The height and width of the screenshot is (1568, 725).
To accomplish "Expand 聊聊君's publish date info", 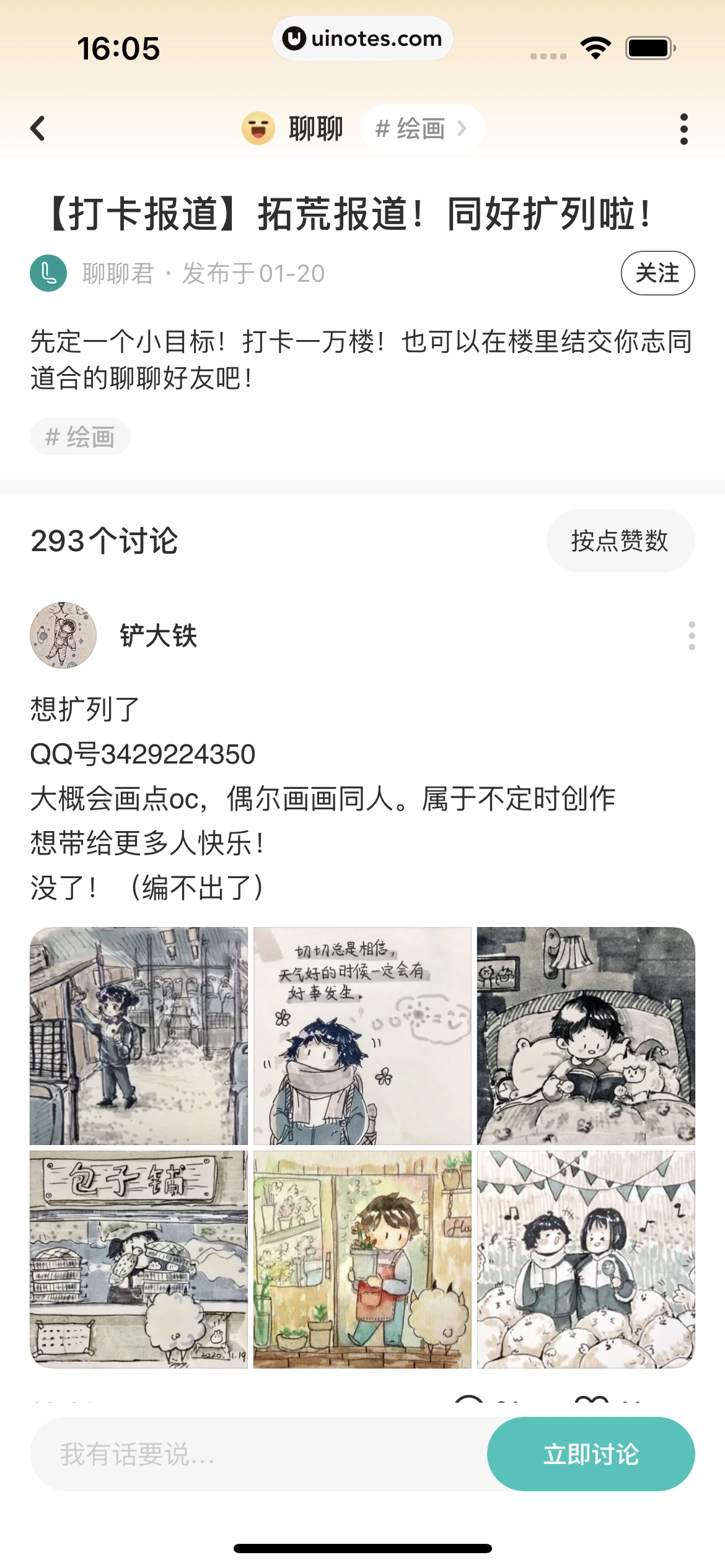I will [x=253, y=274].
